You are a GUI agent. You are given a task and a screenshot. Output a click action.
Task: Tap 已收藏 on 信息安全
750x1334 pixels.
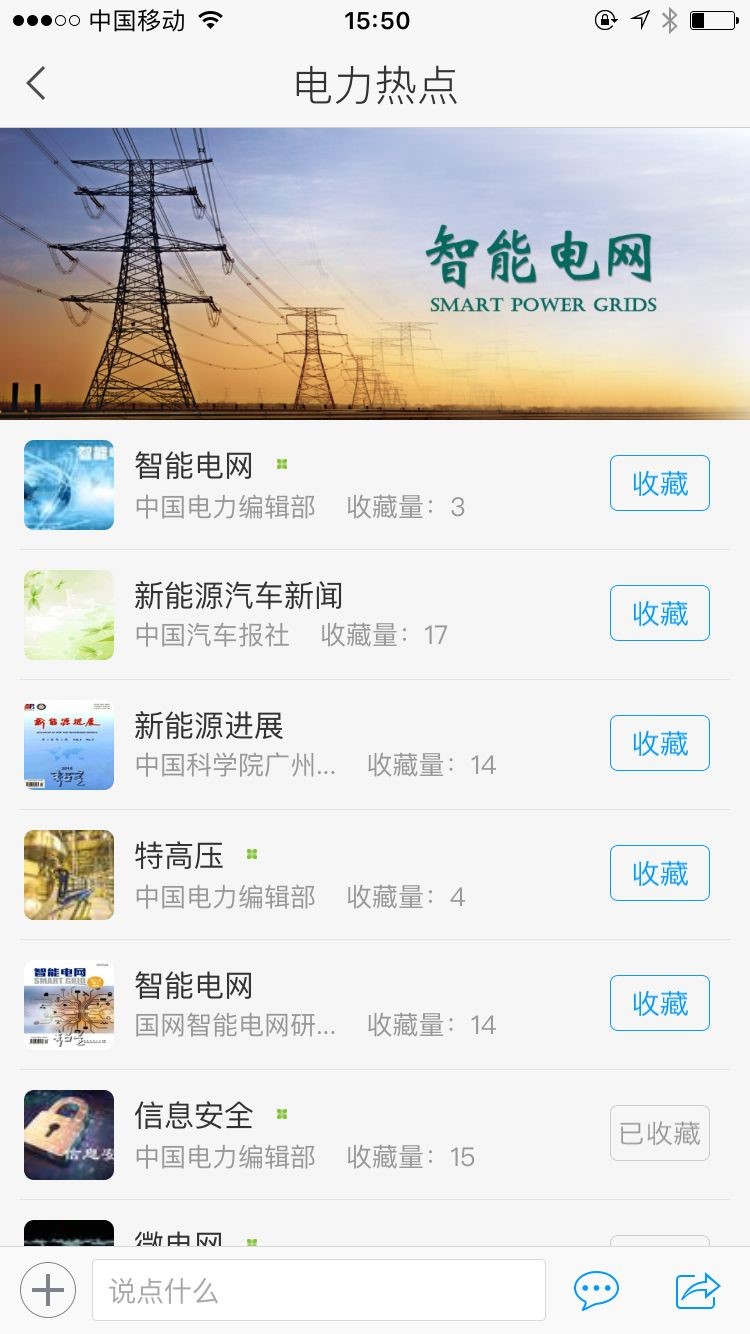(659, 1133)
